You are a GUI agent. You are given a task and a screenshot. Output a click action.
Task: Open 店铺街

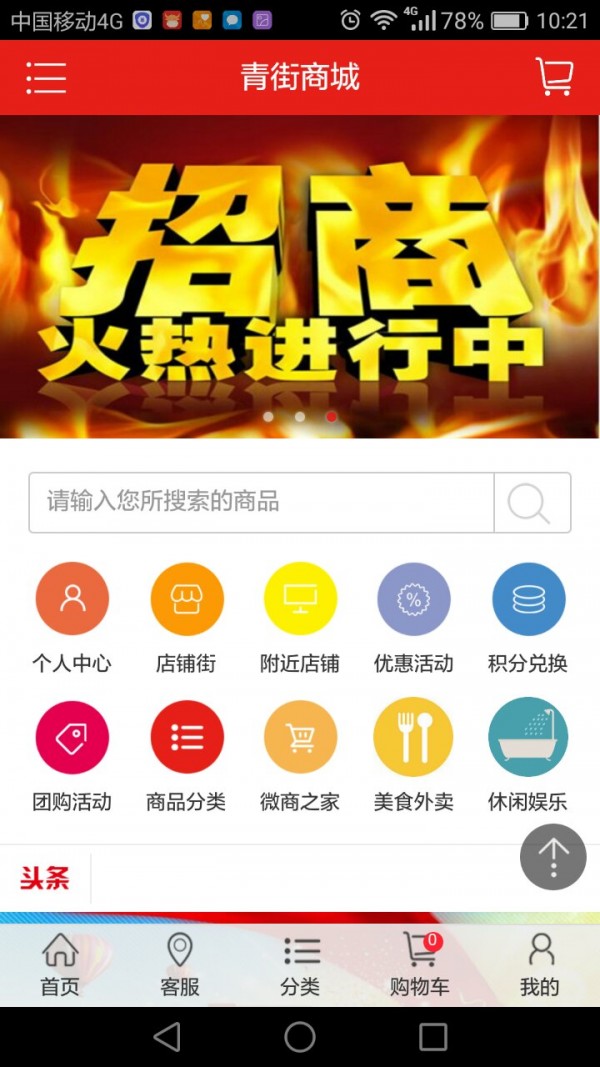pyautogui.click(x=186, y=600)
